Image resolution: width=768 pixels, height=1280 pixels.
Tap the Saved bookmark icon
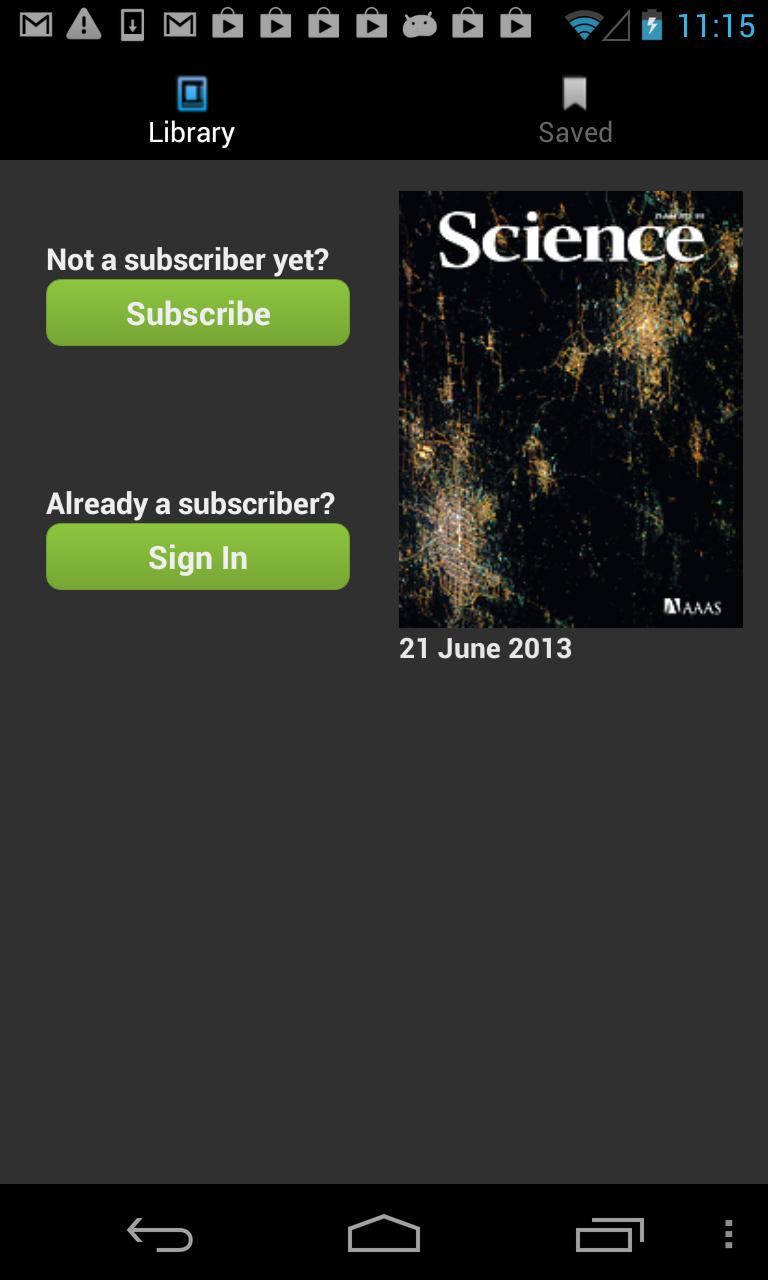pos(575,92)
